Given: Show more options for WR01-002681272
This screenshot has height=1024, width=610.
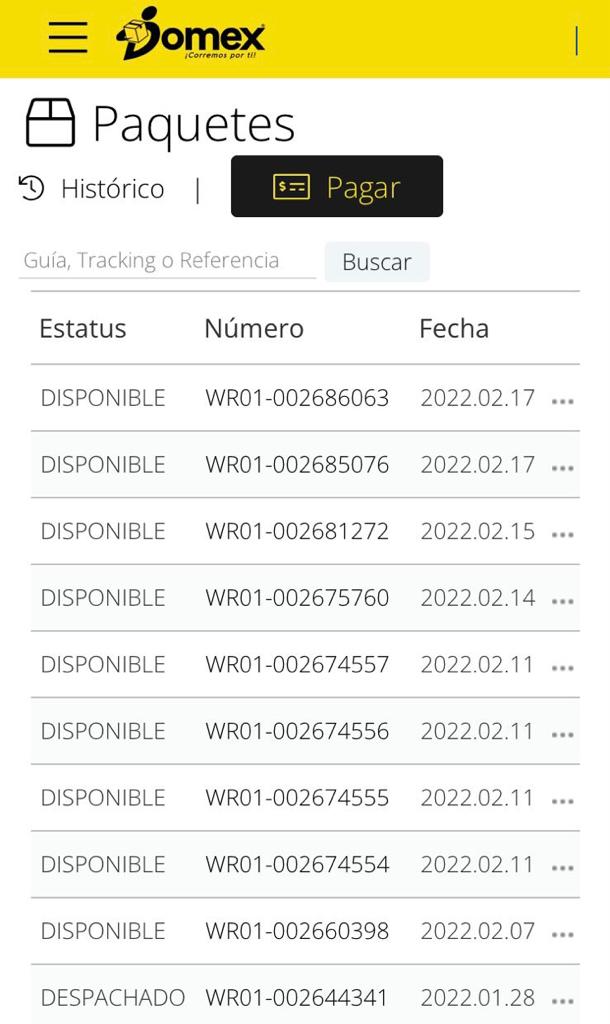Looking at the screenshot, I should [563, 535].
